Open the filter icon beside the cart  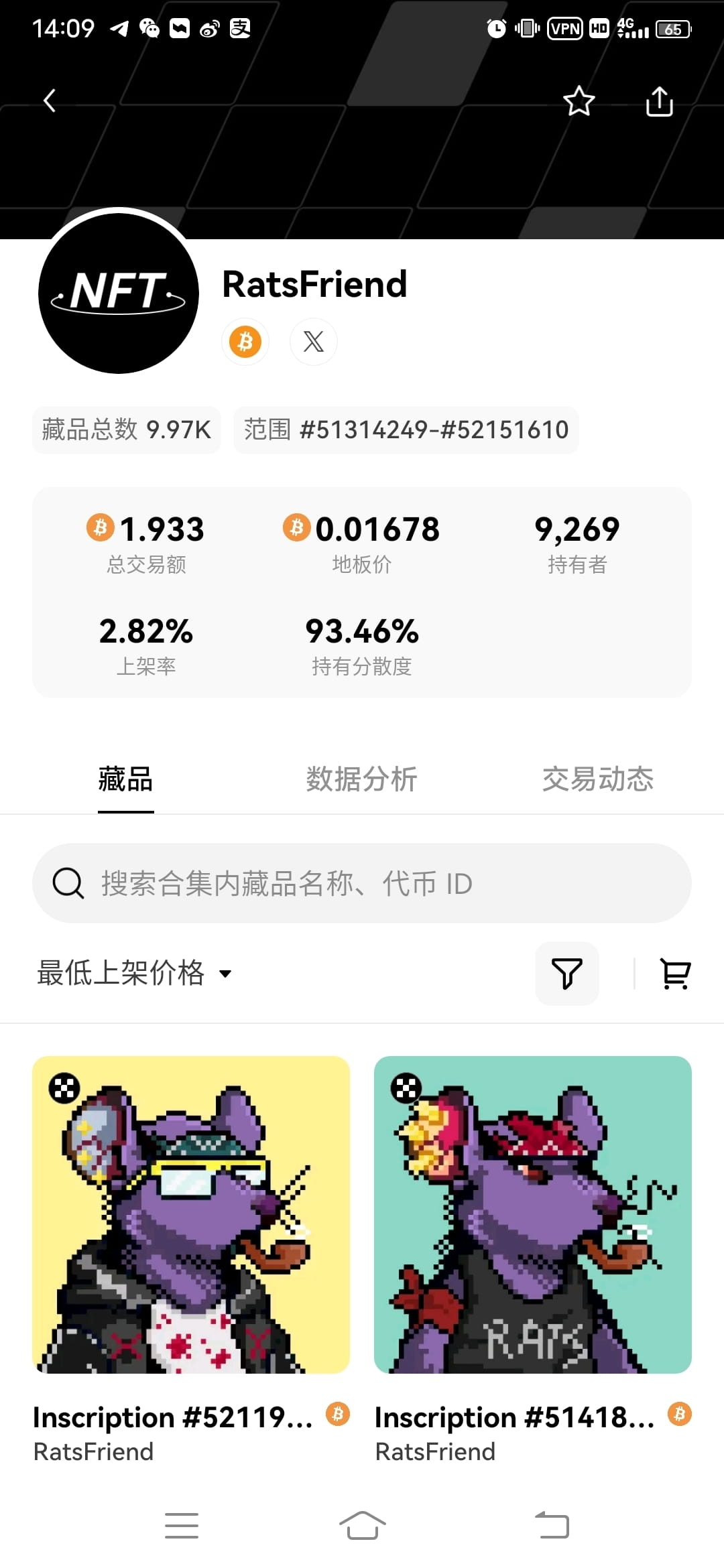(x=566, y=974)
